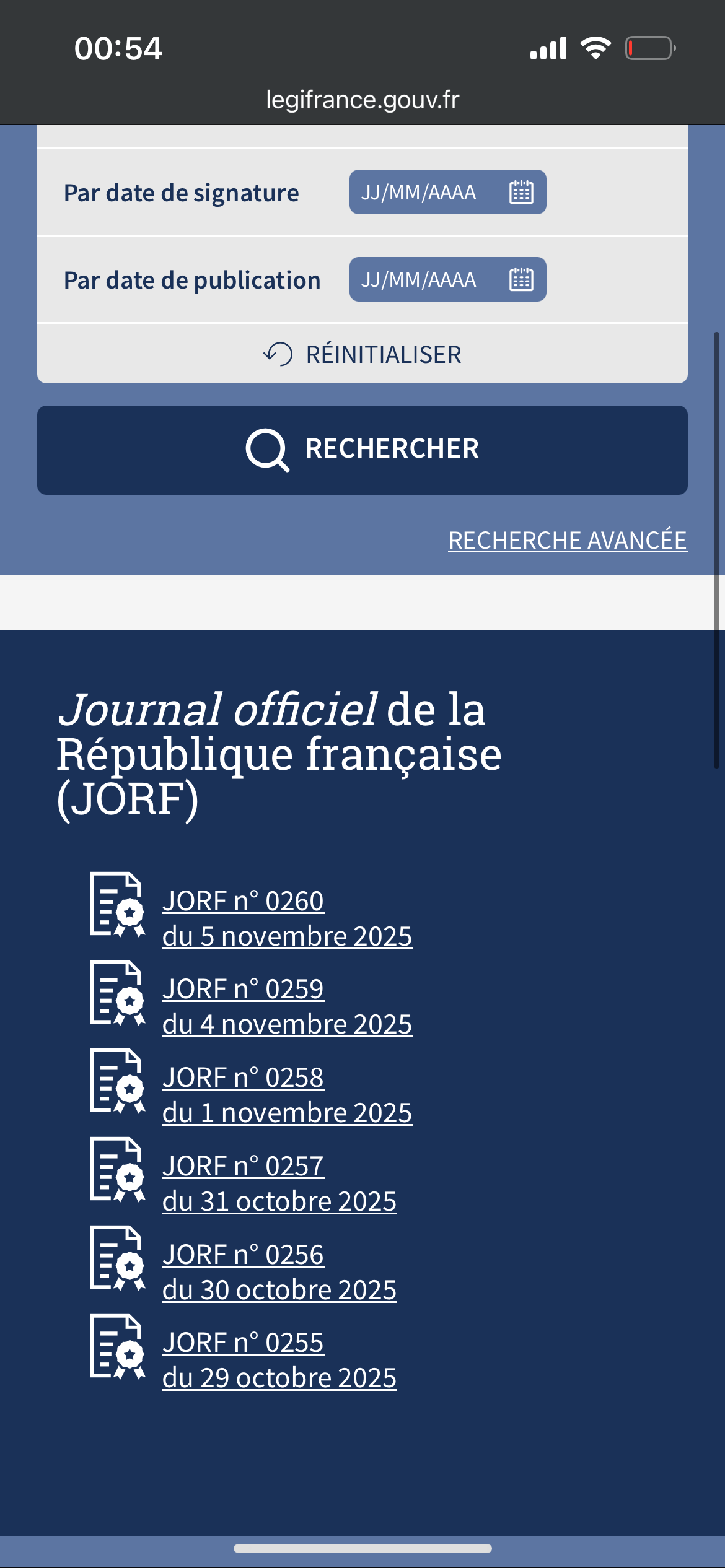
Task: Open JORF n° 0258 du 1 novembre 2025
Action: pyautogui.click(x=286, y=1095)
